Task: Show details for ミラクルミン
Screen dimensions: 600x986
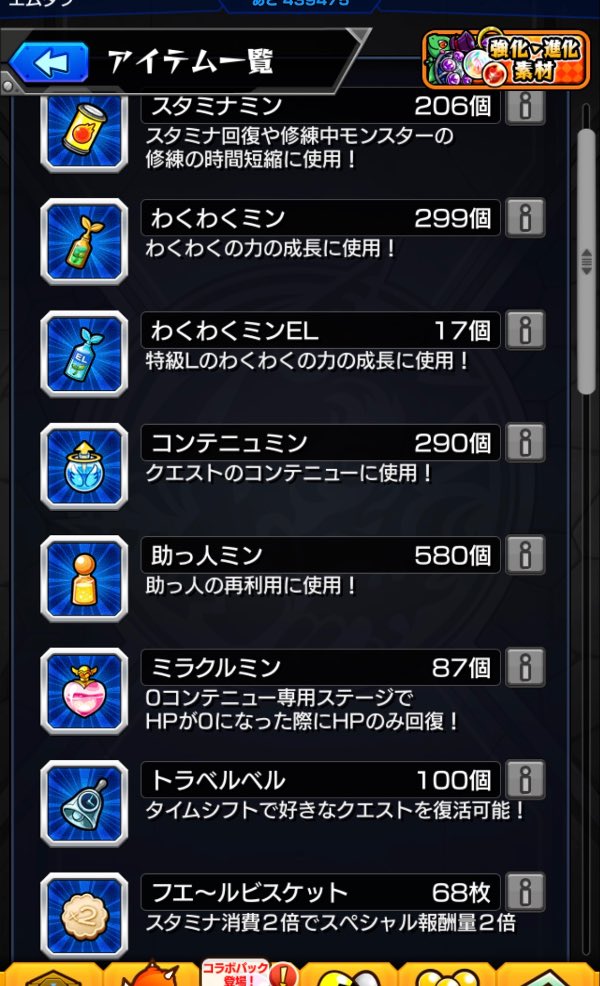Action: pyautogui.click(x=525, y=667)
